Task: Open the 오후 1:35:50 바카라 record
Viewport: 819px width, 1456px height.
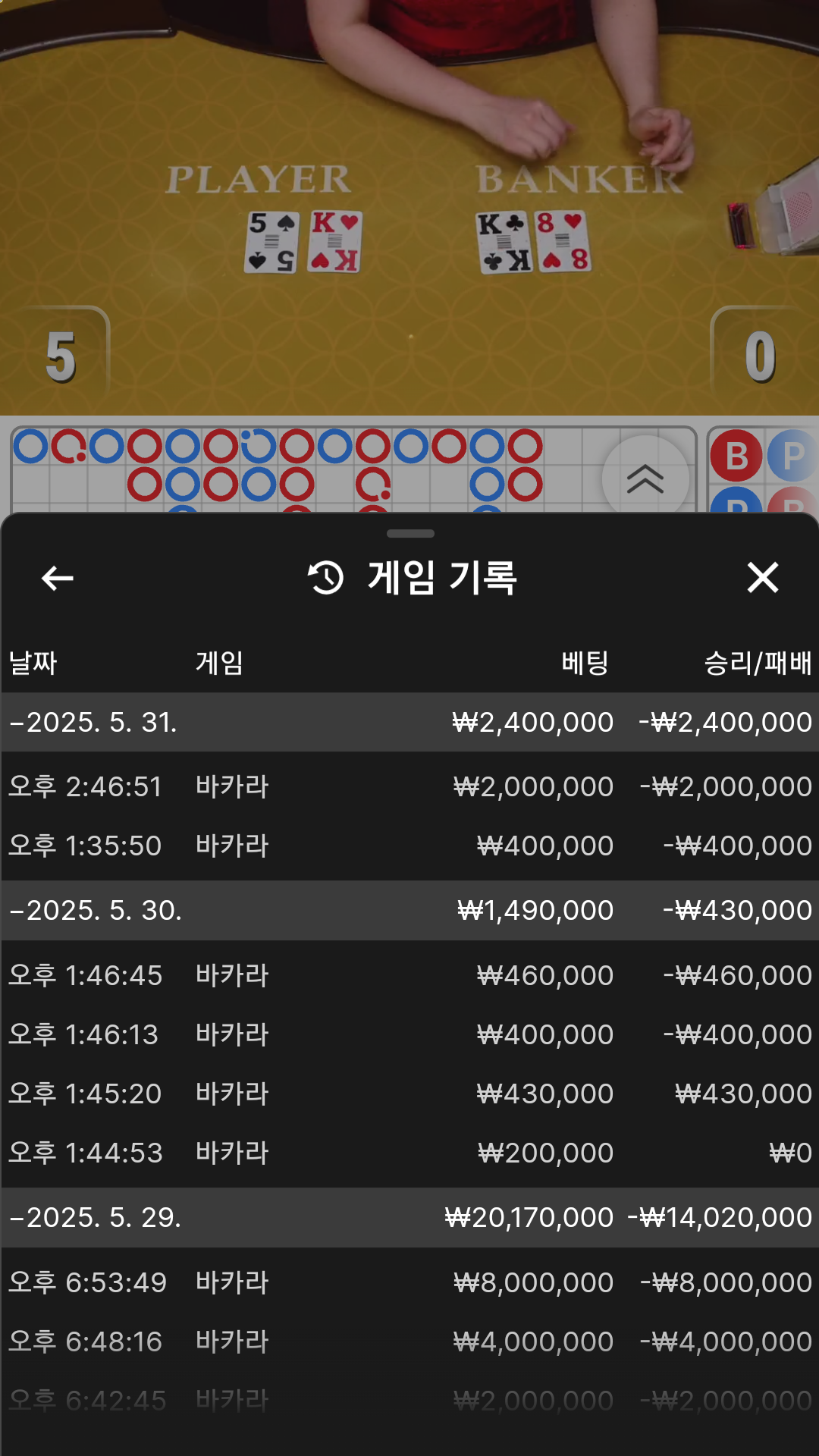Action: [x=409, y=846]
